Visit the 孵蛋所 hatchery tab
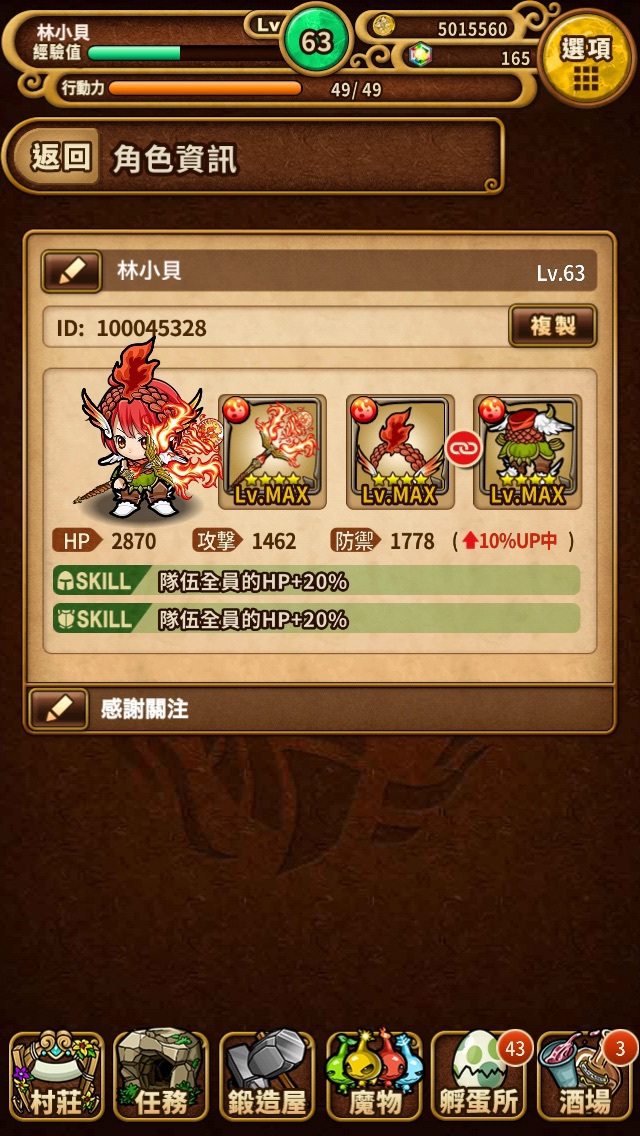This screenshot has height=1136, width=640. coord(480,1075)
